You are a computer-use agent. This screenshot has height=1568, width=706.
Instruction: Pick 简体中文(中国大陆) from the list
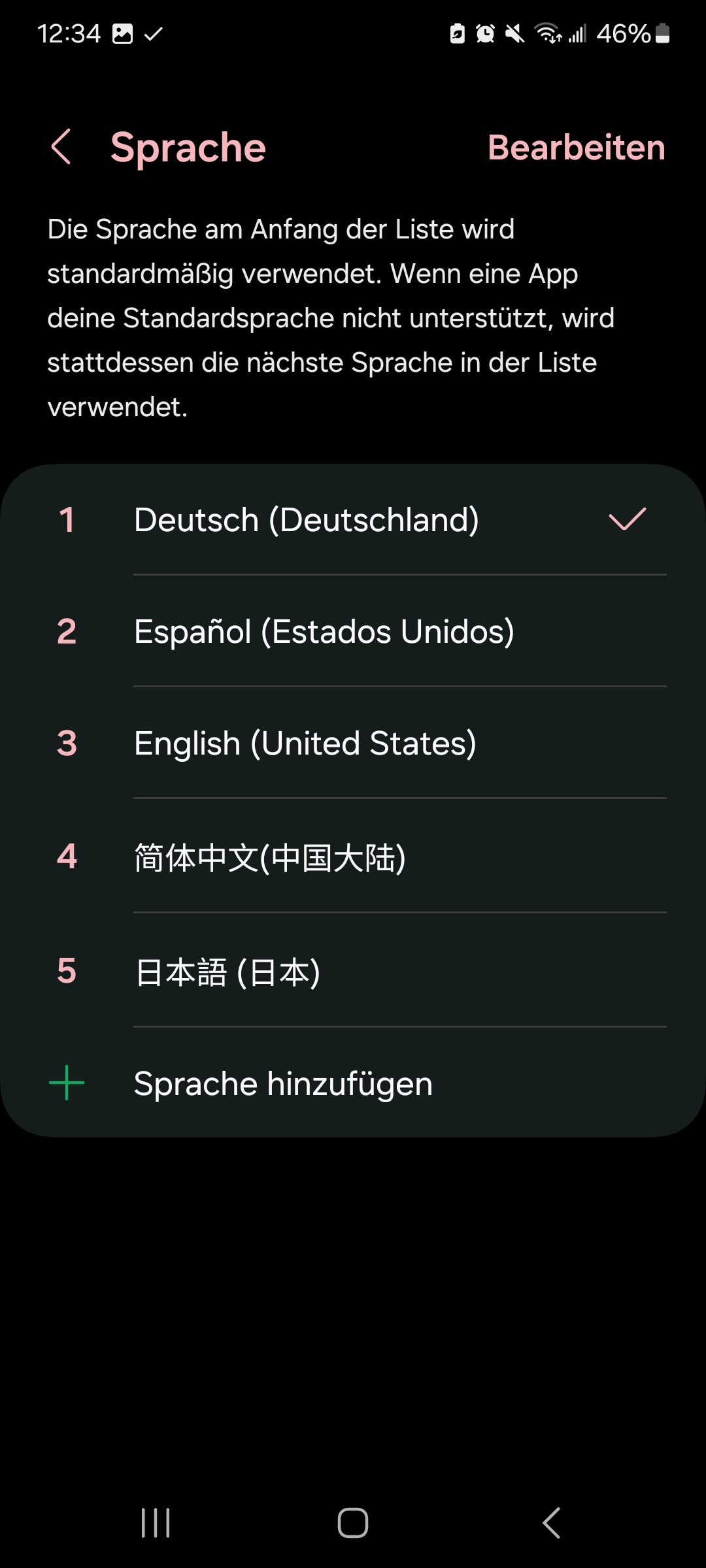pos(353,857)
